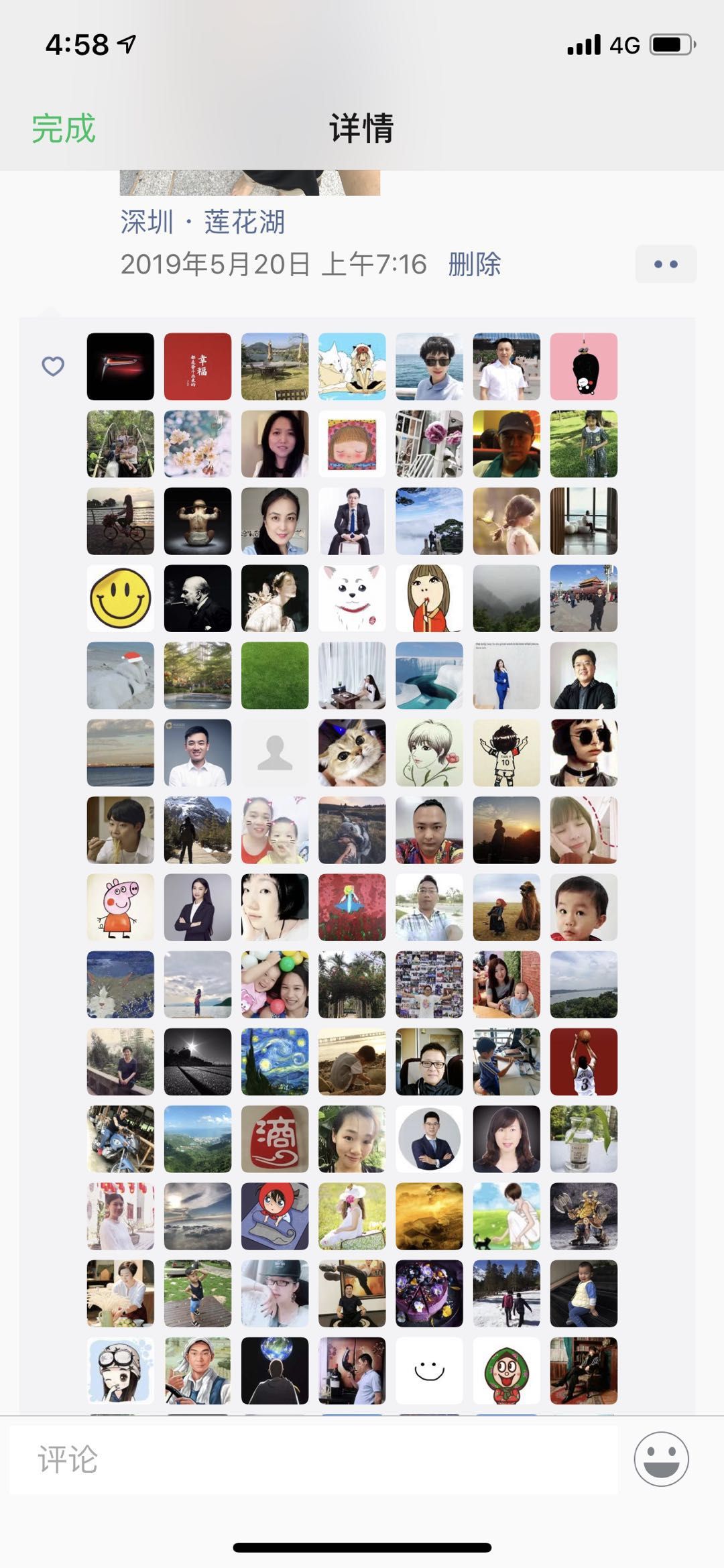Open the basketball player number 3 avatar

[584, 1061]
